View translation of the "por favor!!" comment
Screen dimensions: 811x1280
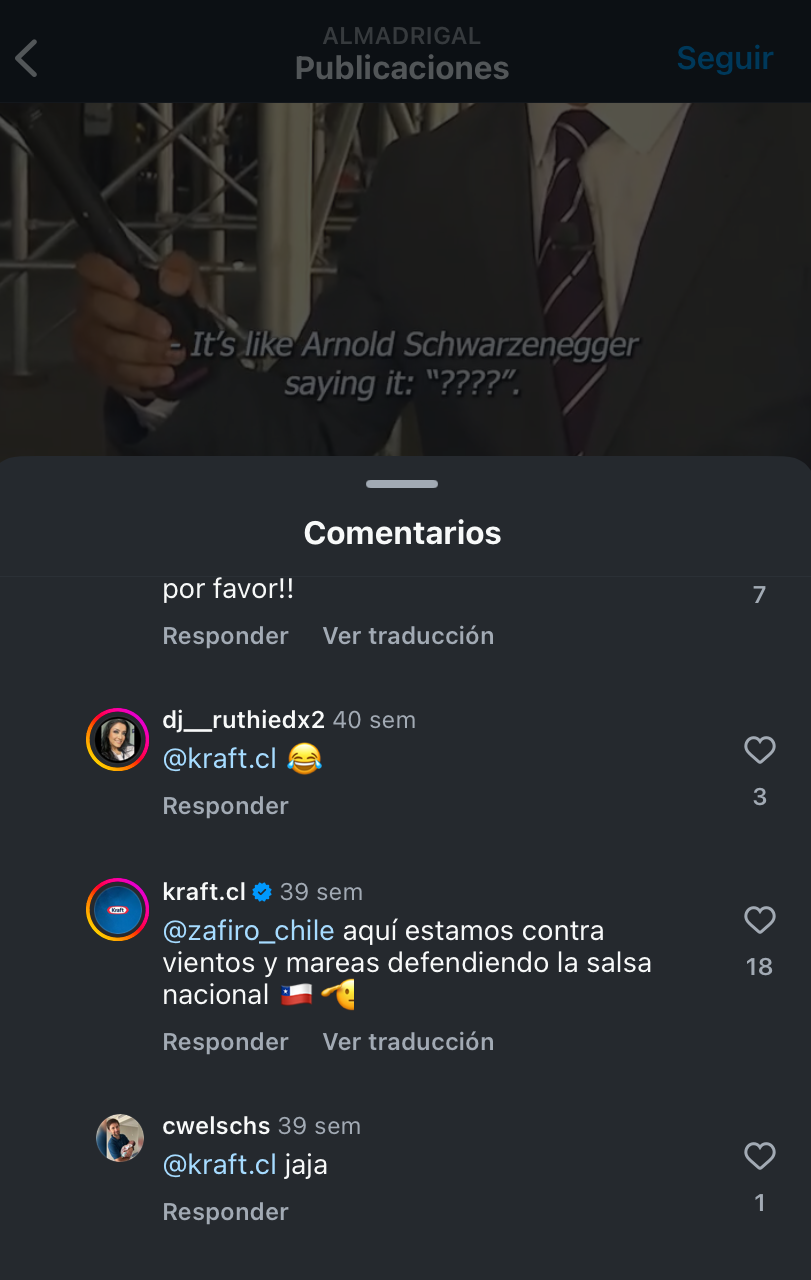tap(408, 636)
